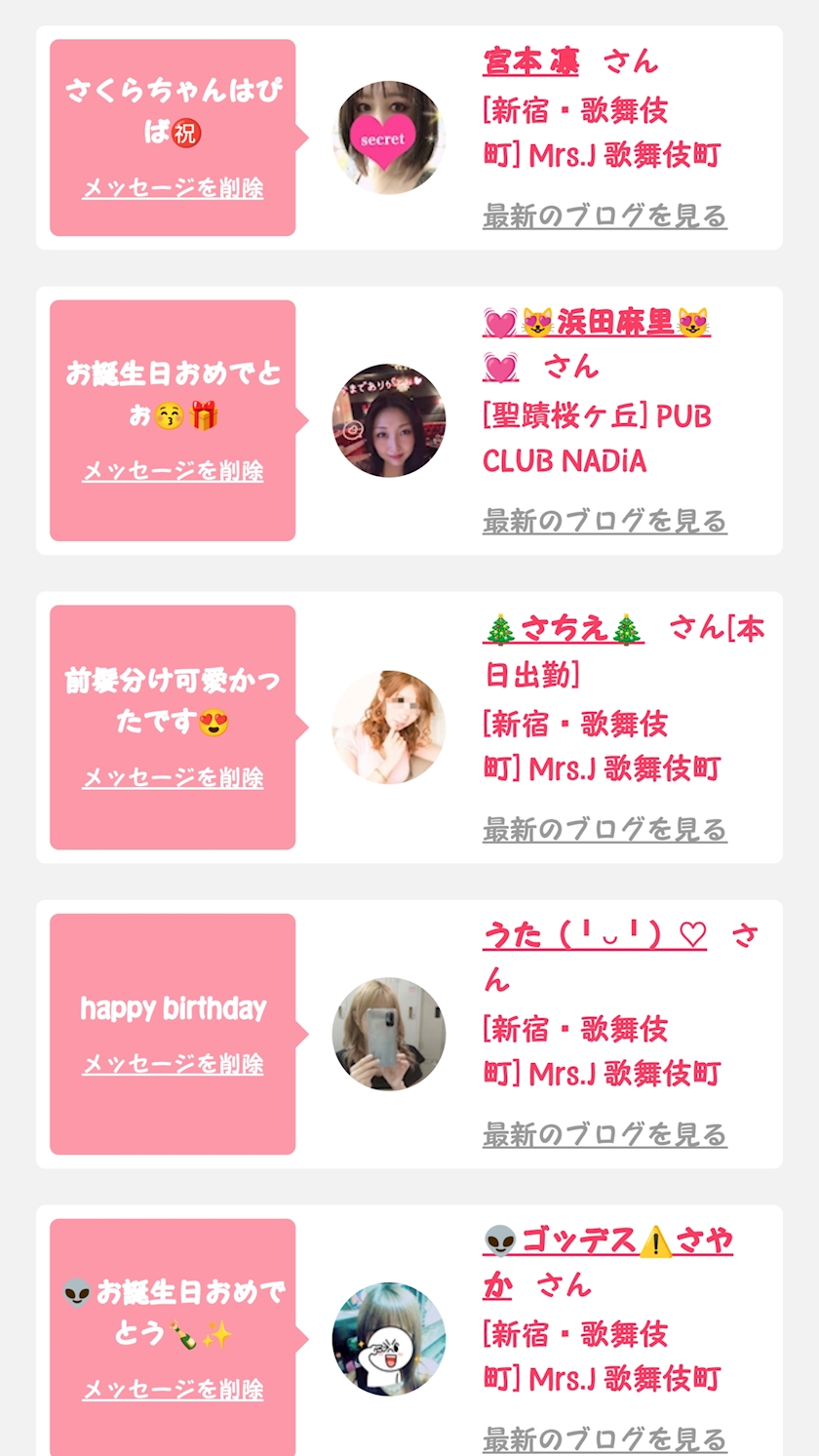Open 宮本 凛's profile name link
The image size is (819, 1456).
pyautogui.click(x=531, y=62)
